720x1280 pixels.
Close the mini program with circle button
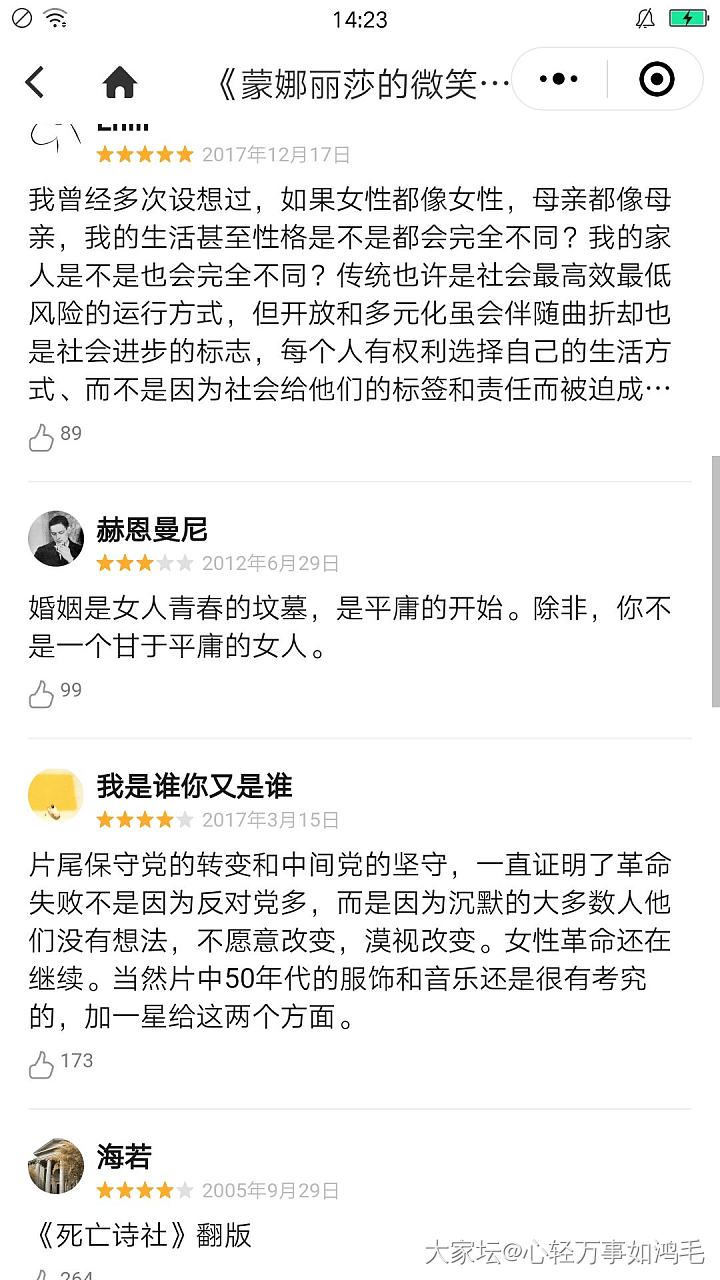click(656, 79)
